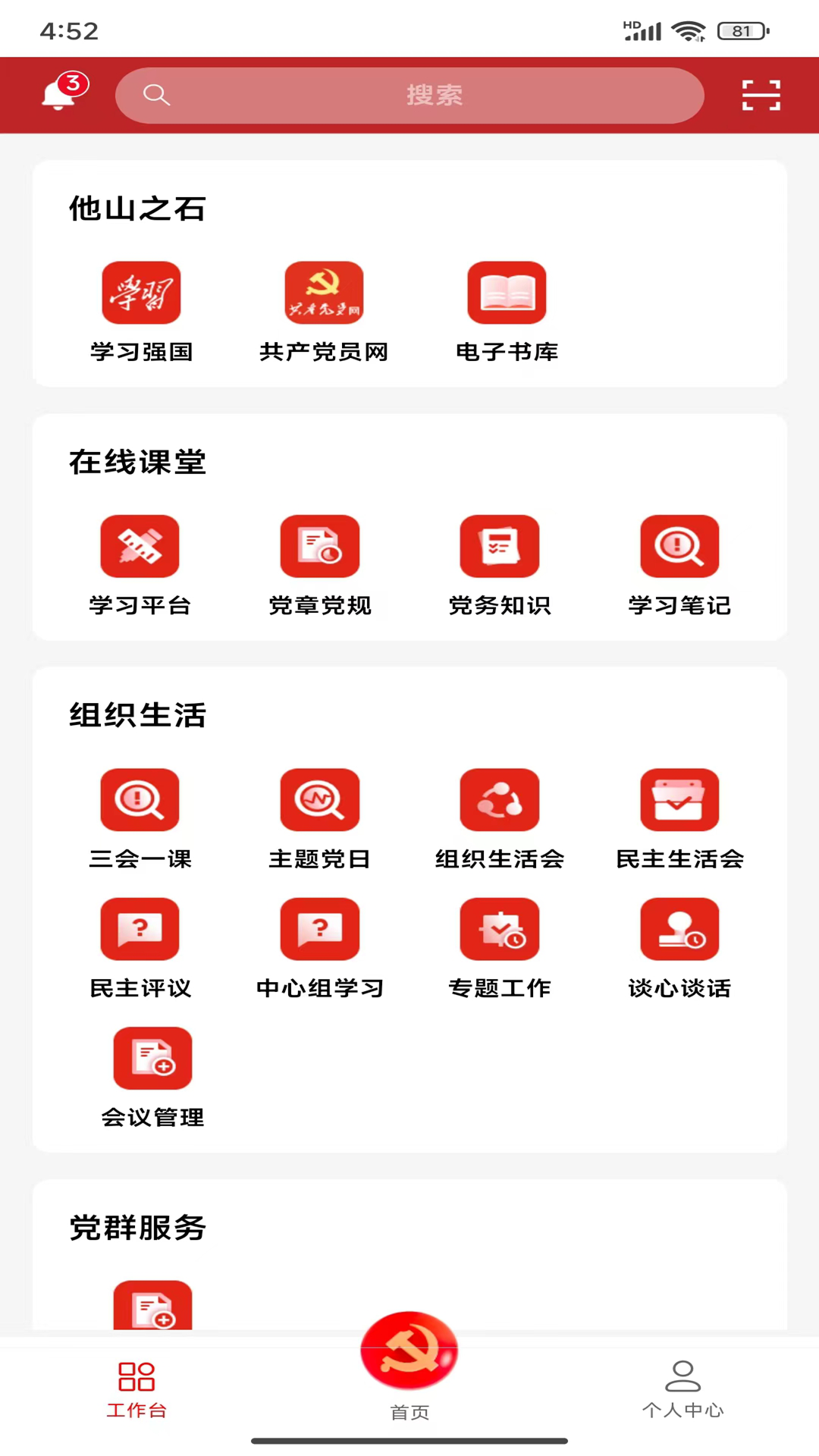Select 民主生活会 from 组织生活
Image resolution: width=819 pixels, height=1456 pixels.
(x=679, y=799)
